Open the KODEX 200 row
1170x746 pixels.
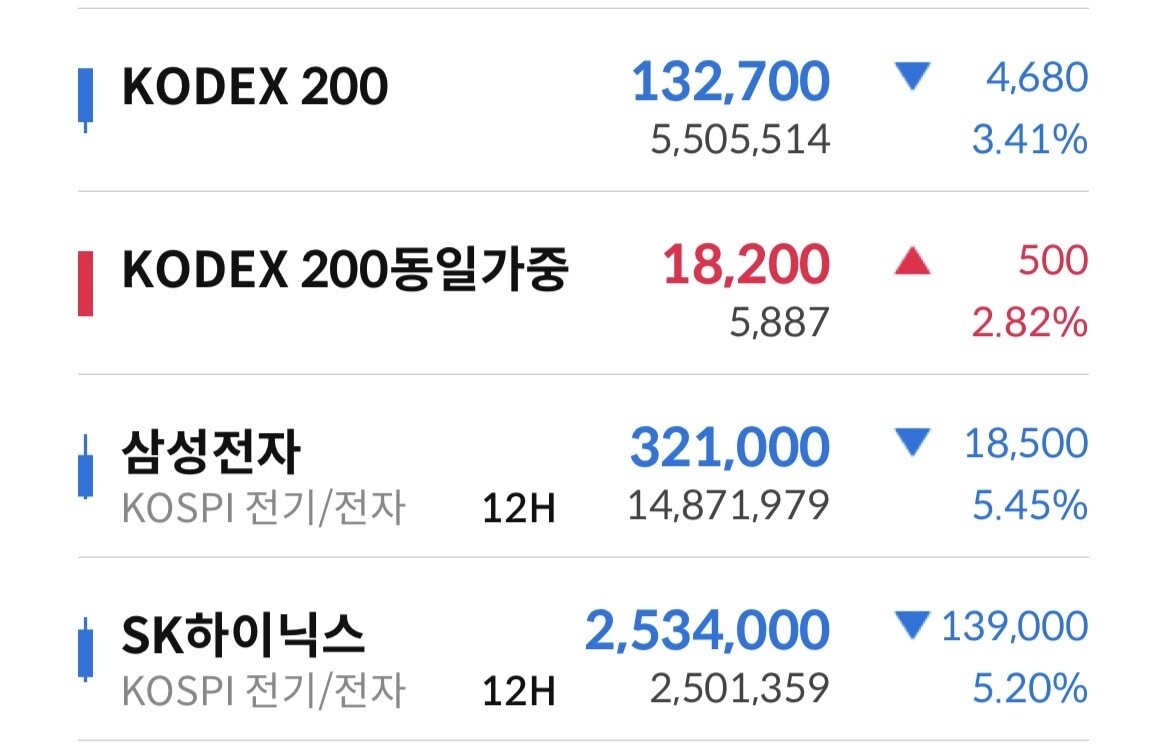(583, 101)
